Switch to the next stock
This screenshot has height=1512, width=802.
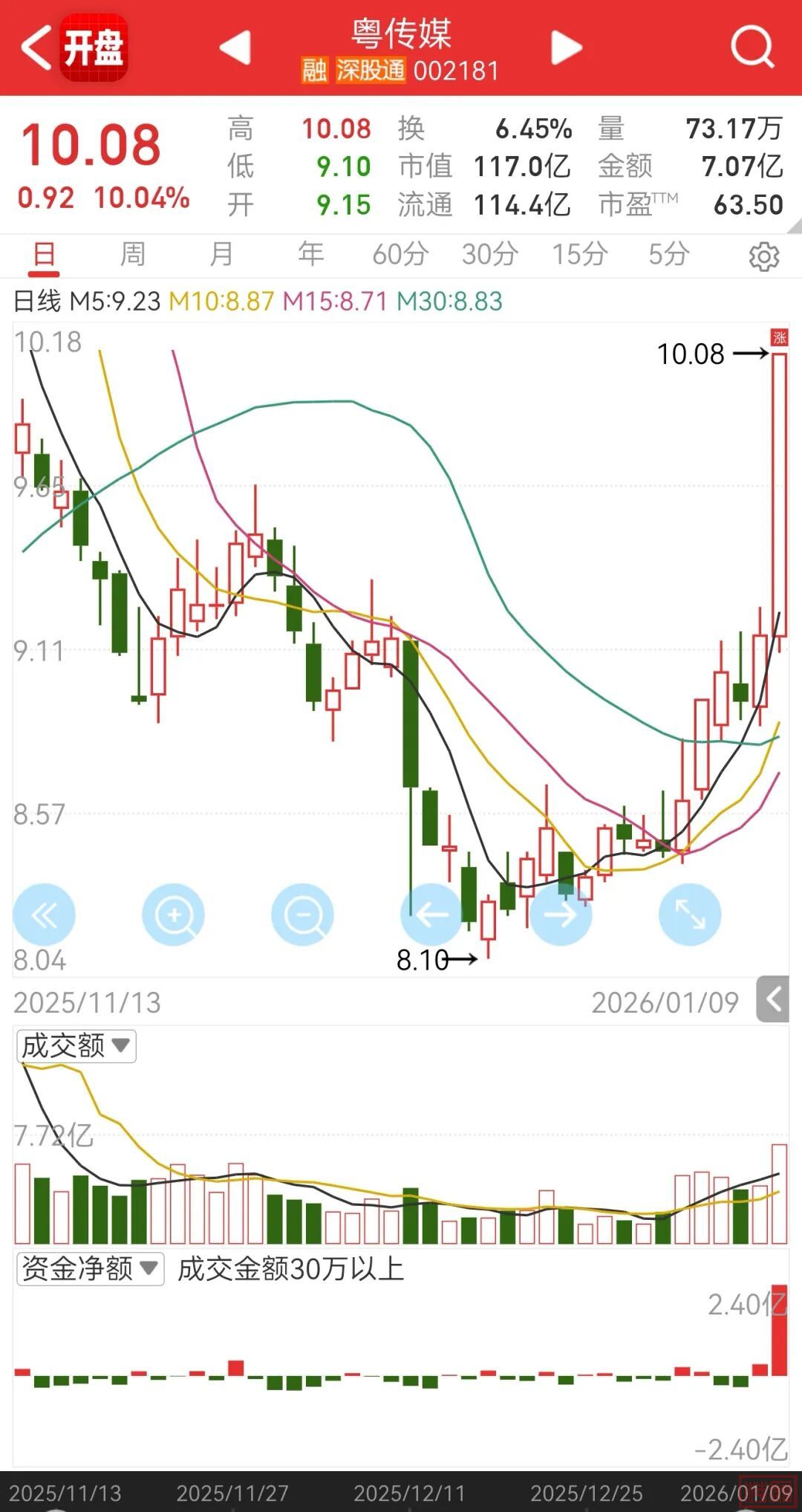pyautogui.click(x=566, y=48)
